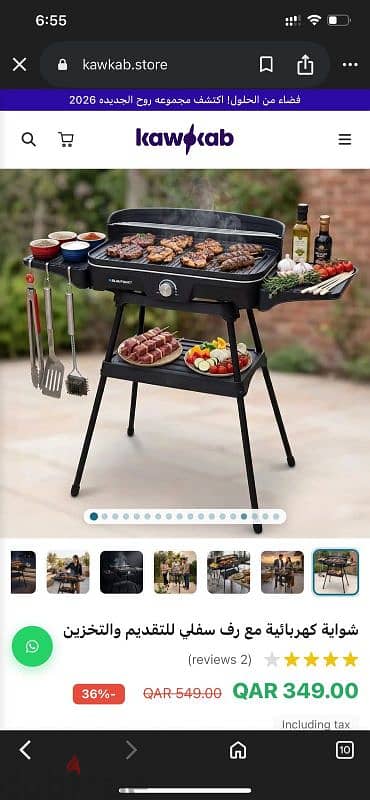This screenshot has width=370, height=800.
Task: Go to the browser home page
Action: pyautogui.click(x=237, y=750)
